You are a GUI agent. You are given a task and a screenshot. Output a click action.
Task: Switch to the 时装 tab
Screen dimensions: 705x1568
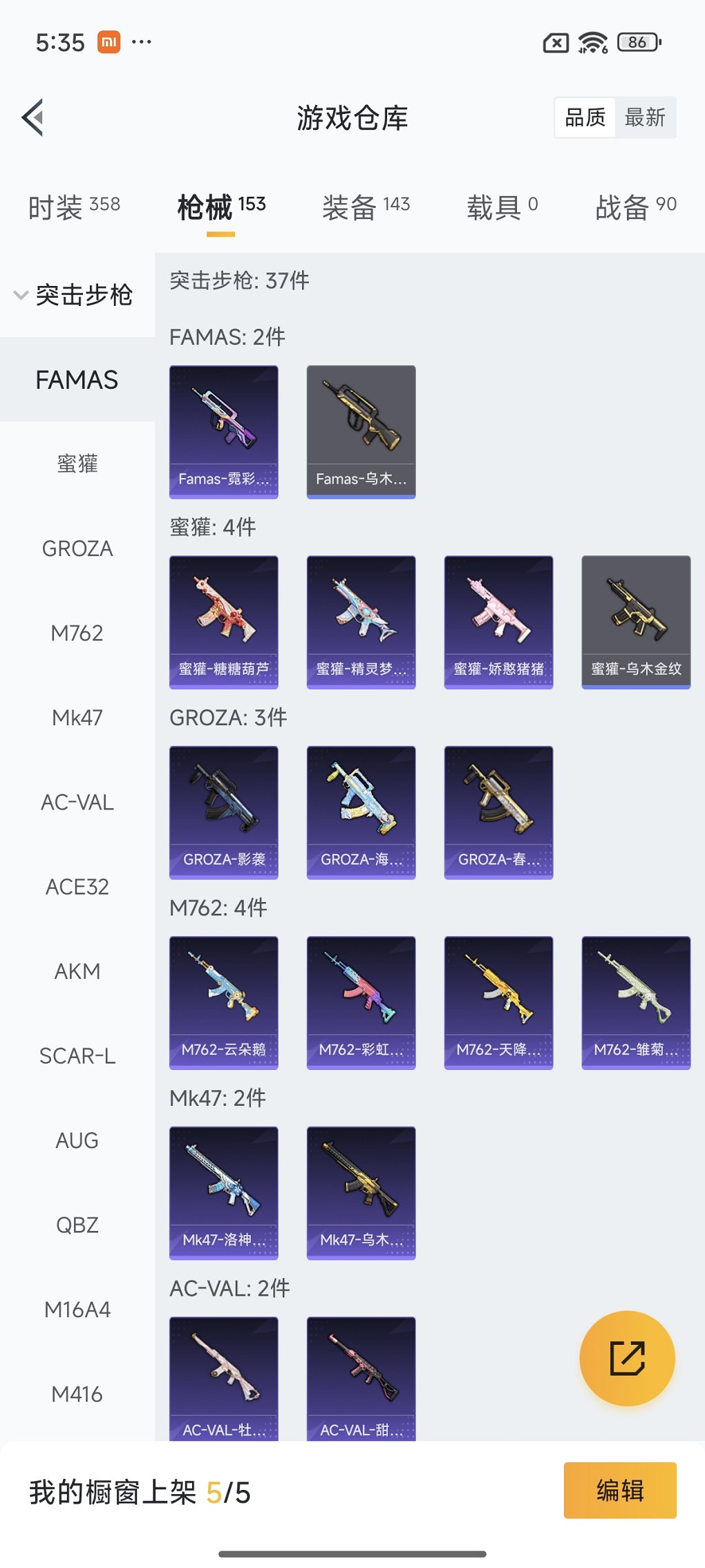(74, 207)
